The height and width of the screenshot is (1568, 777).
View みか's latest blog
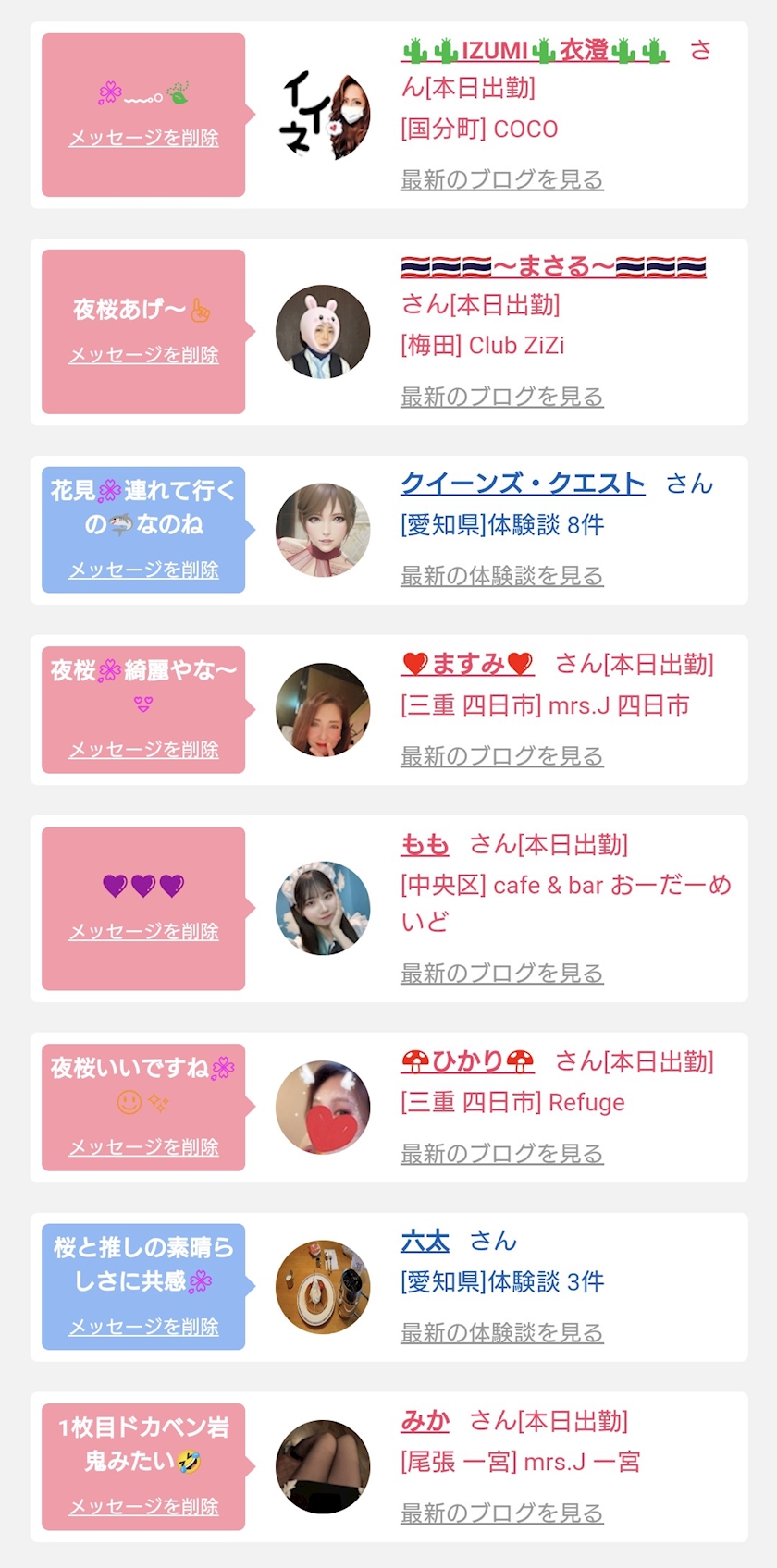pos(501,1513)
